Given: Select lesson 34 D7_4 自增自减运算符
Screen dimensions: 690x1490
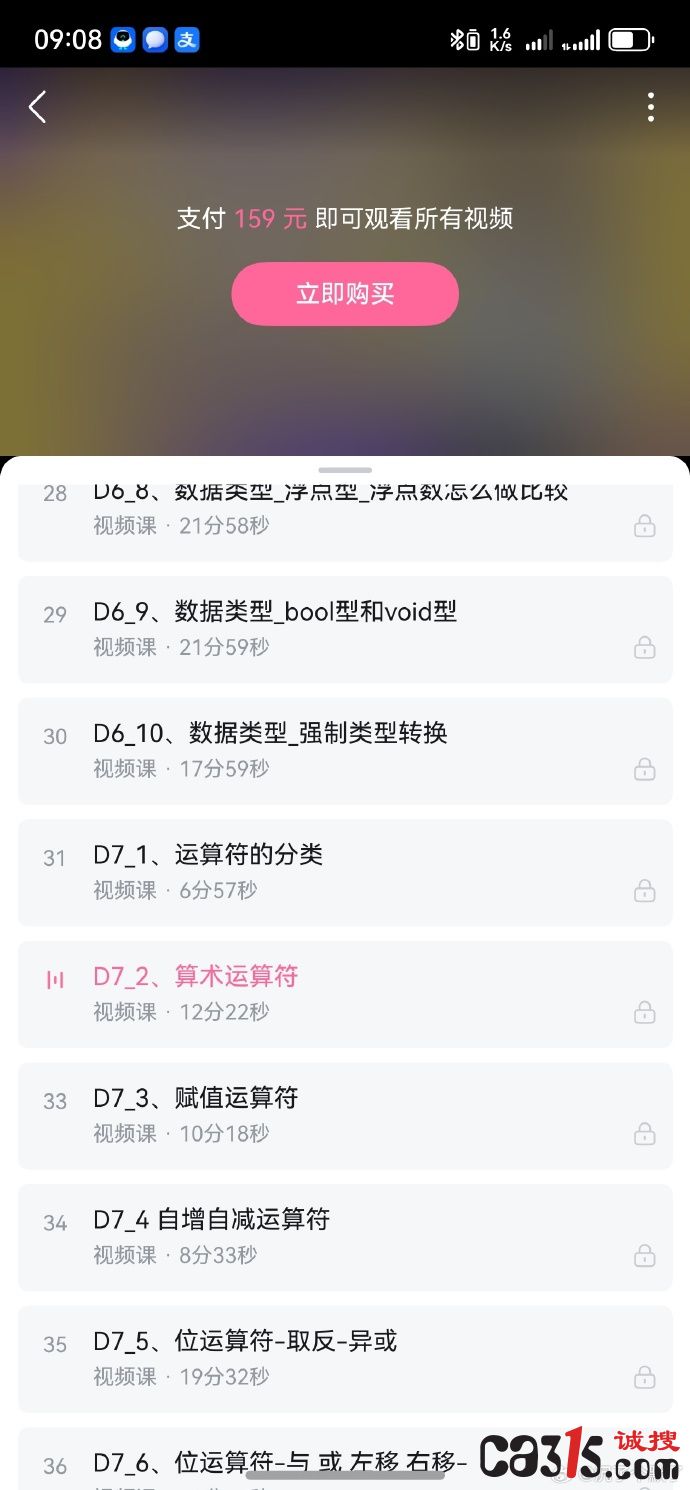Looking at the screenshot, I should coord(345,1237).
